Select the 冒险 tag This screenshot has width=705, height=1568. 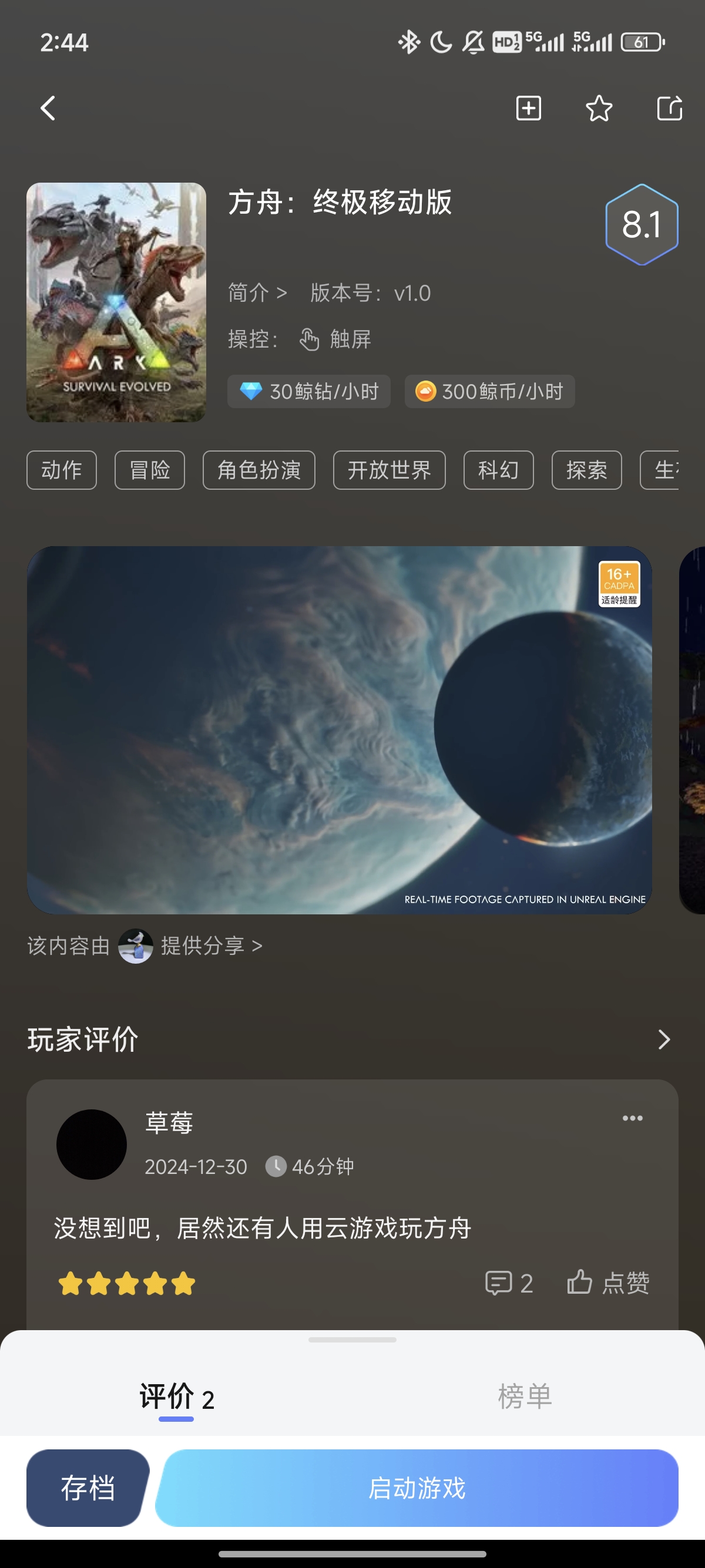click(x=150, y=470)
